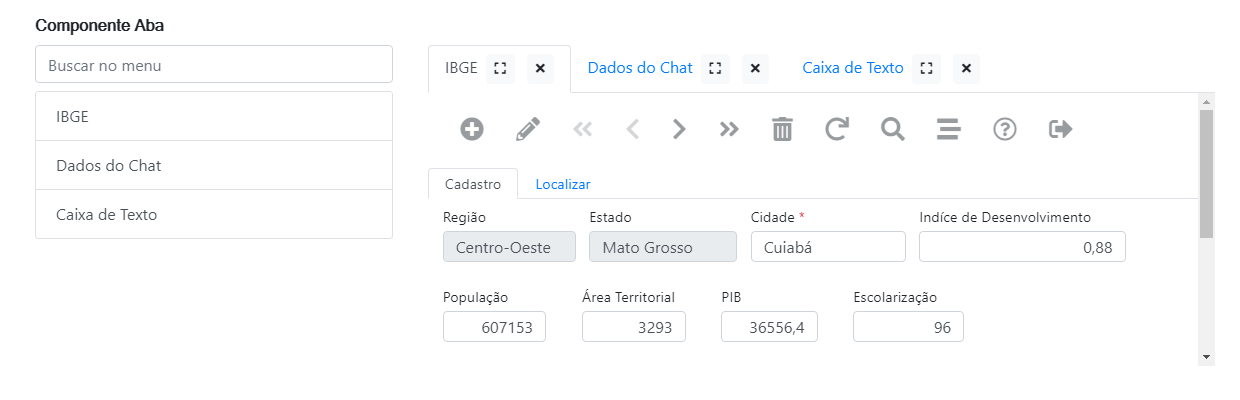
Task: Close the Dados do Chat tab
Action: click(756, 68)
